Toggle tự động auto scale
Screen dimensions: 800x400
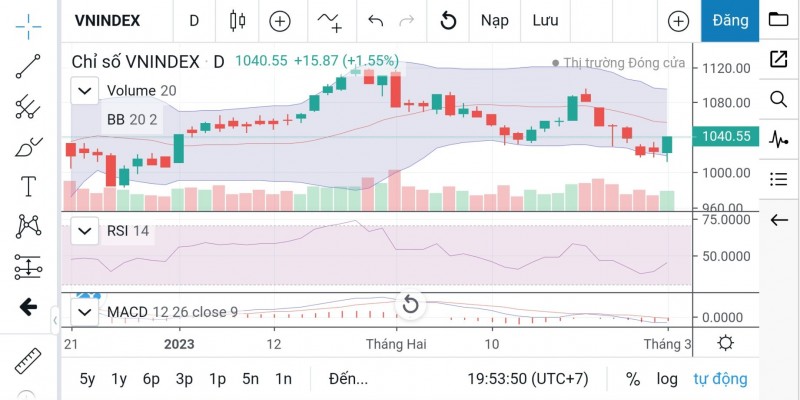(720, 379)
